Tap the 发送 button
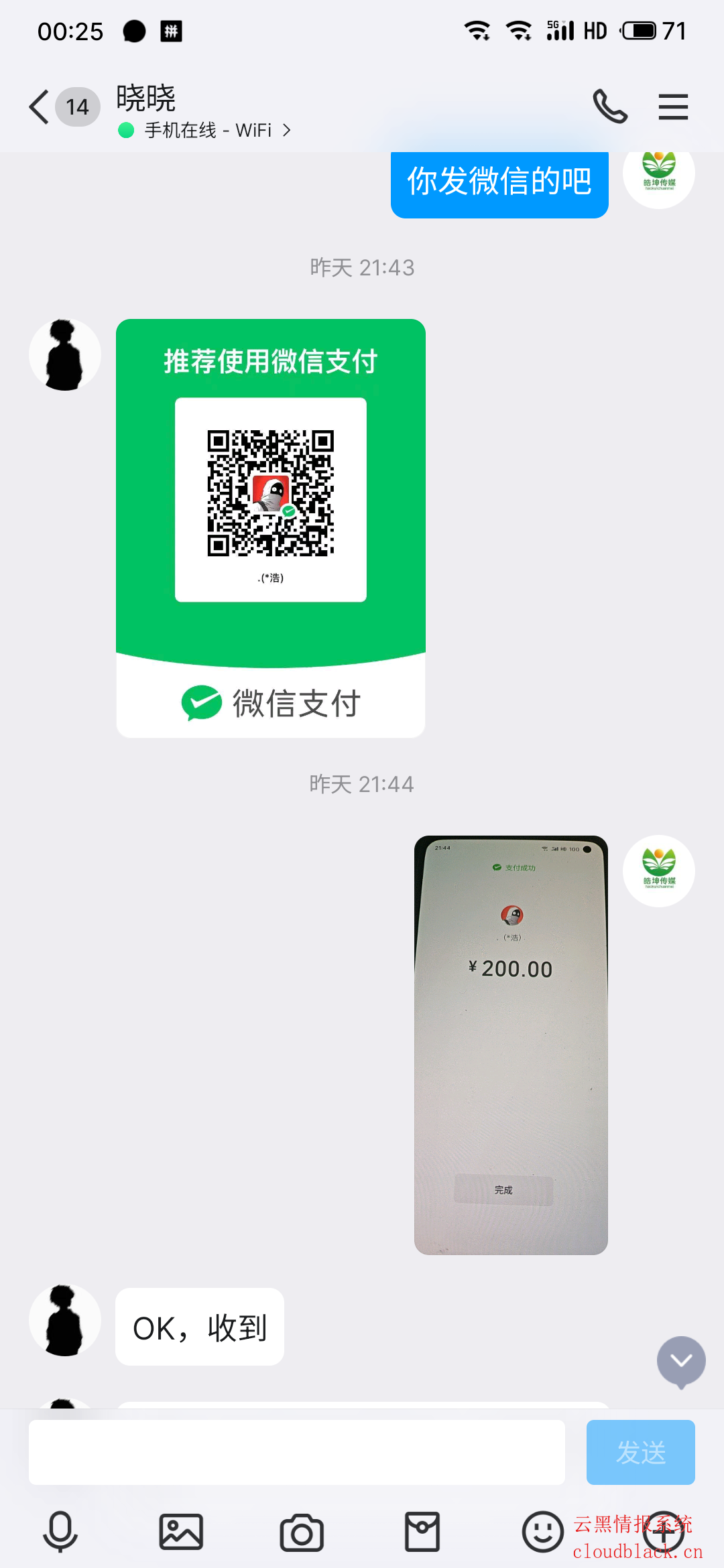The width and height of the screenshot is (724, 1568). 640,1451
